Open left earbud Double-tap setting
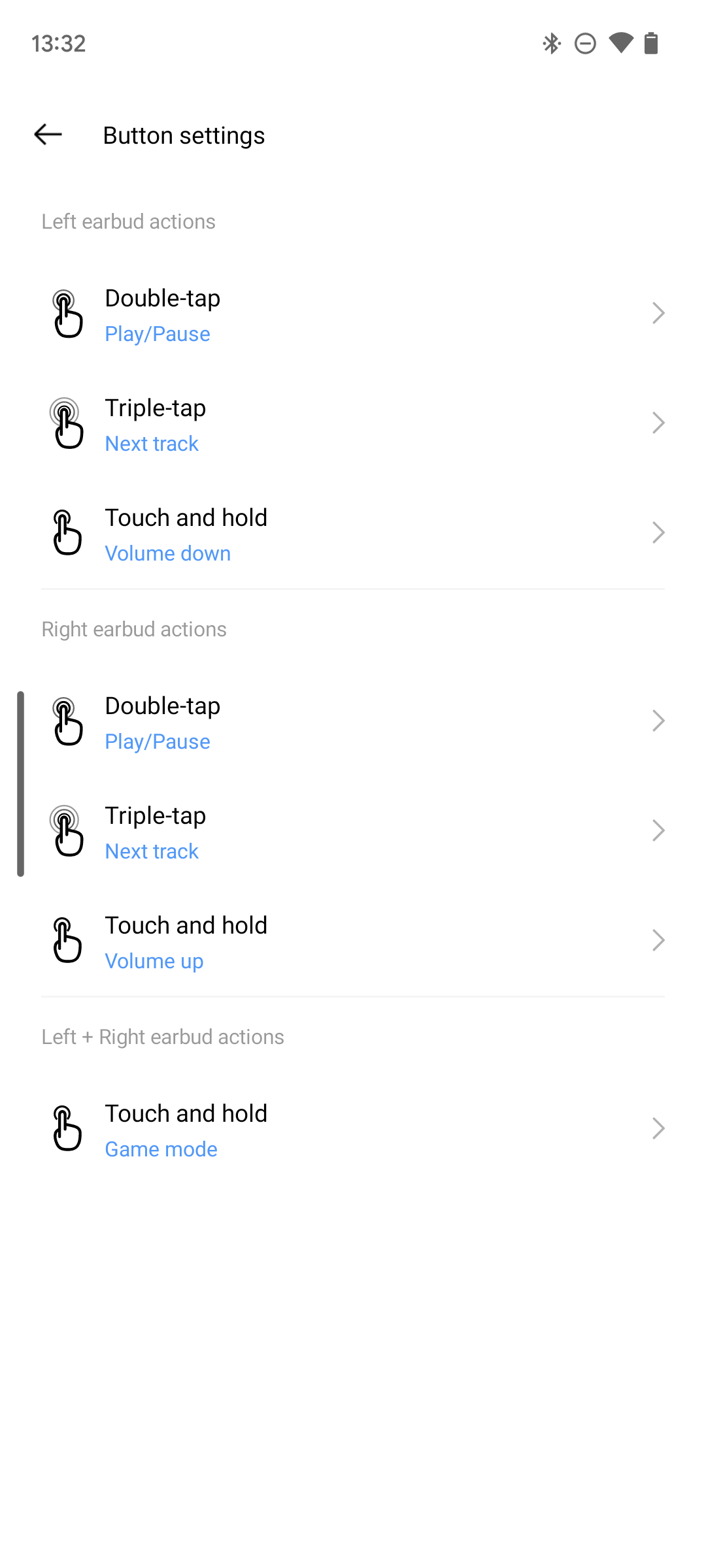 [x=353, y=314]
